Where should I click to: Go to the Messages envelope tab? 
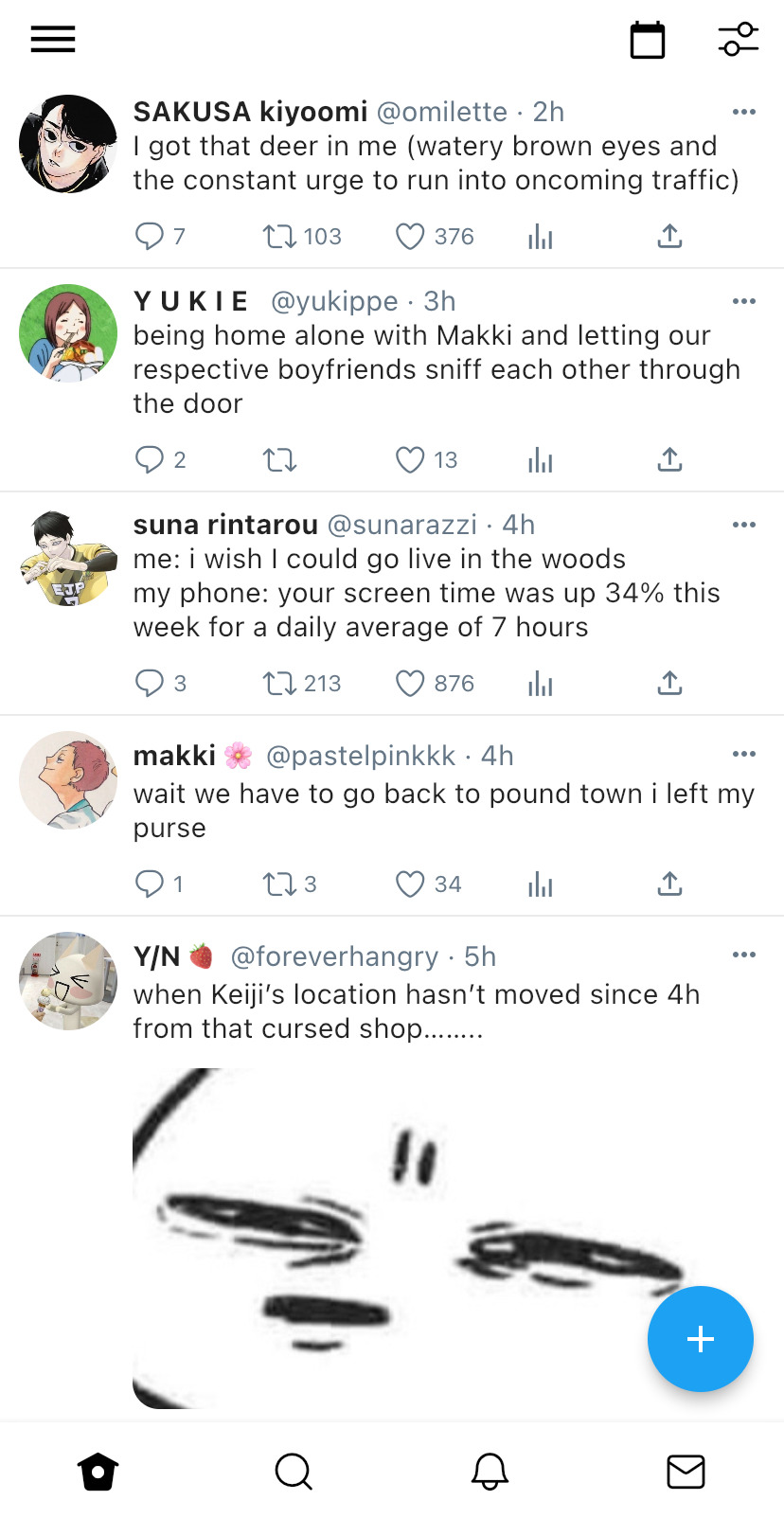pyautogui.click(x=686, y=1472)
